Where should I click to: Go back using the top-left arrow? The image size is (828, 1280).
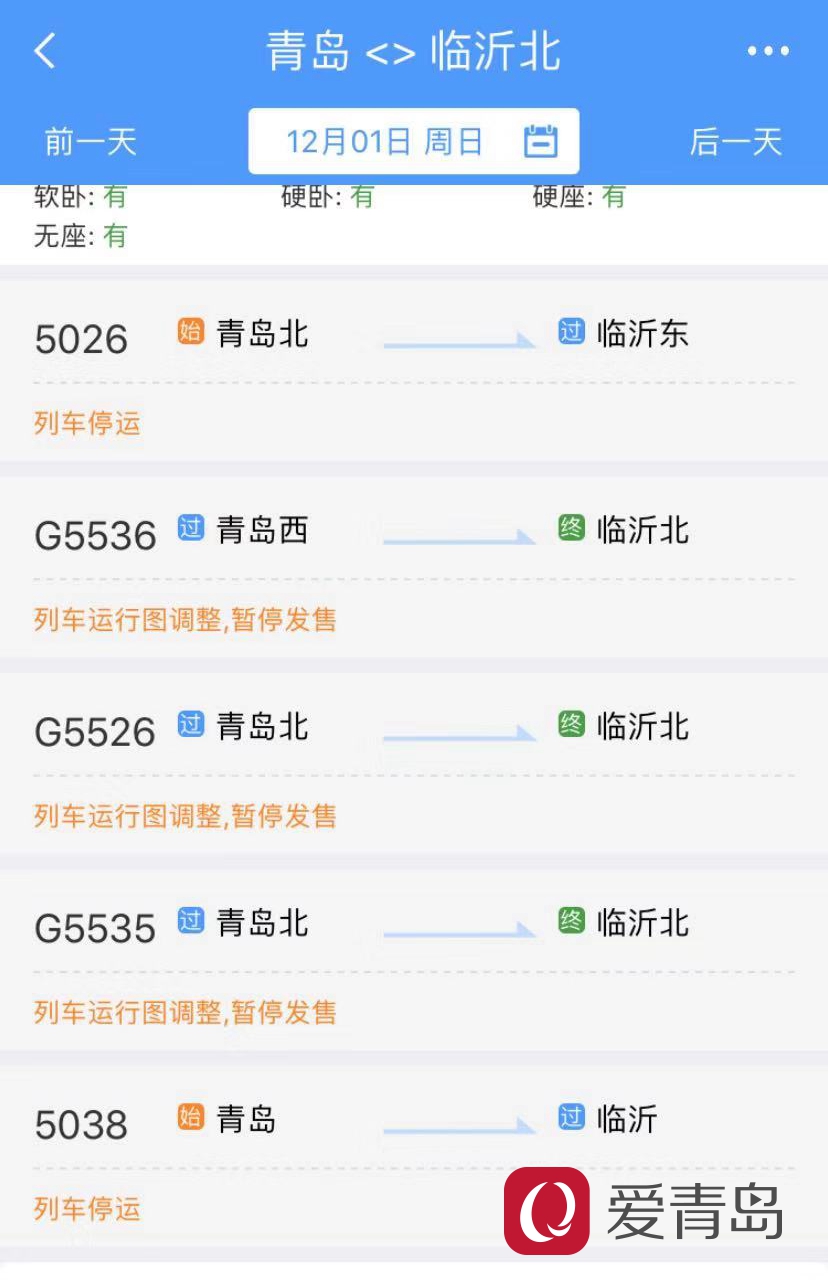(45, 51)
